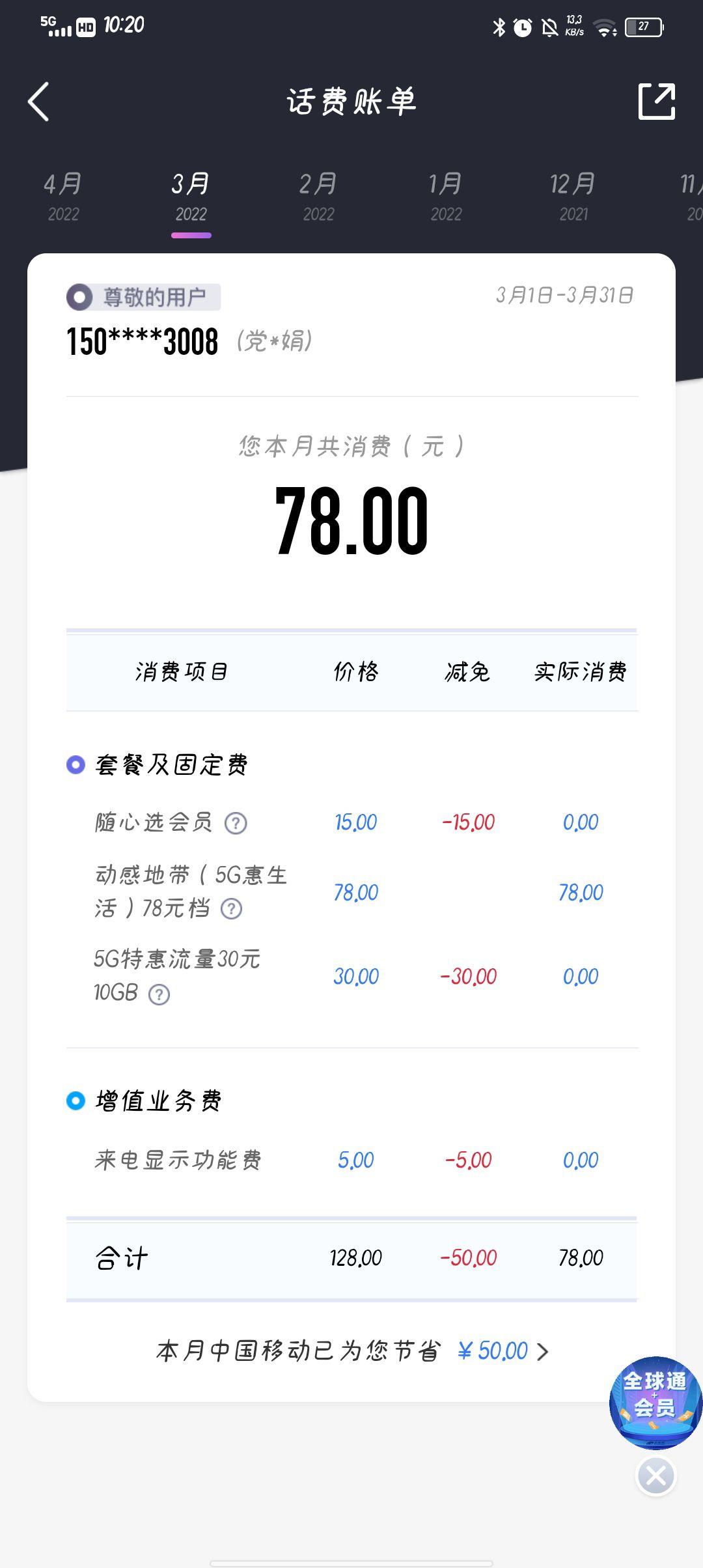This screenshot has height=1568, width=703.
Task: Tap the circular badge beside 尊敬的用户
Action: pos(78,297)
